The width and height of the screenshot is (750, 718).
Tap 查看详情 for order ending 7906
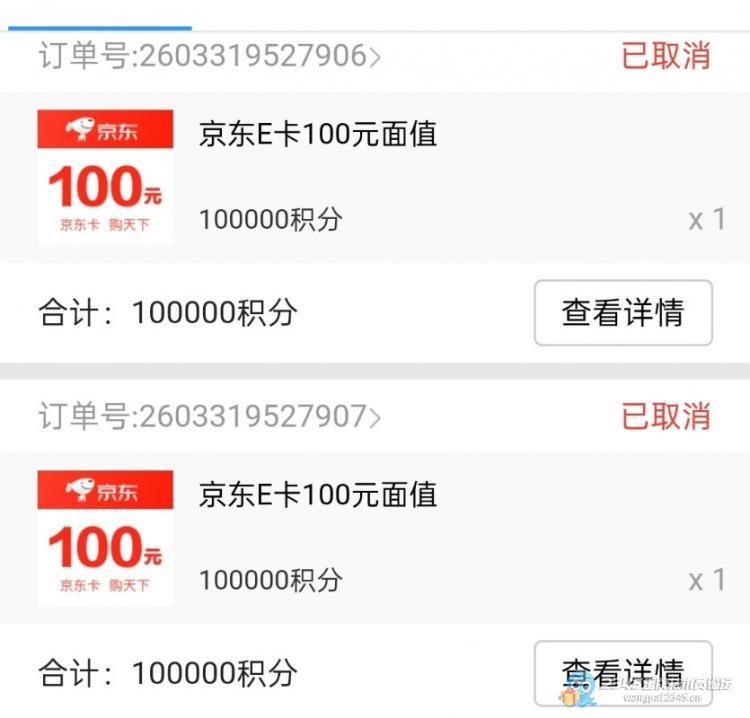coord(623,313)
